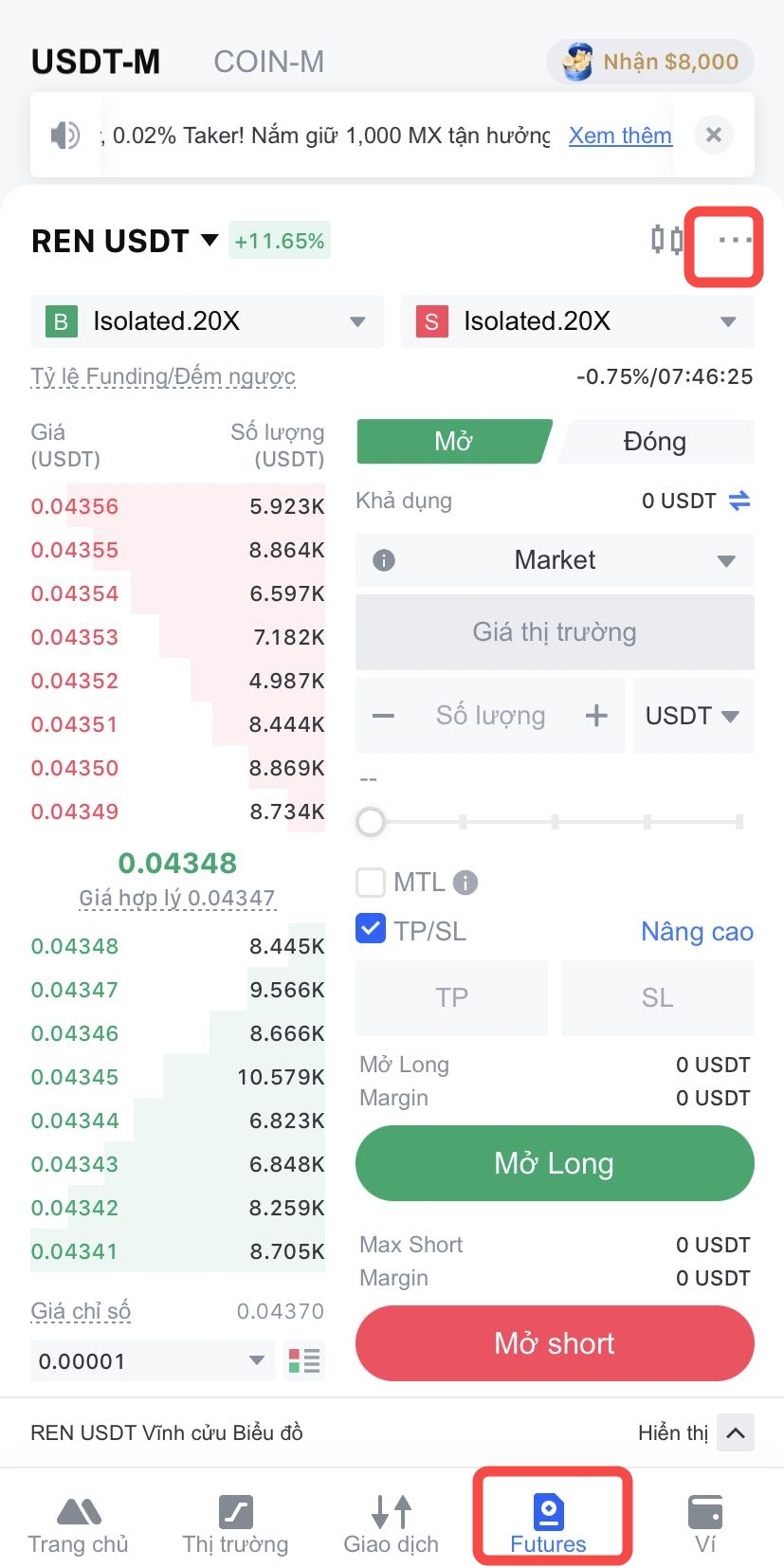Open the Xem thêm link
Image resolution: width=784 pixels, height=1568 pixels.
click(620, 136)
